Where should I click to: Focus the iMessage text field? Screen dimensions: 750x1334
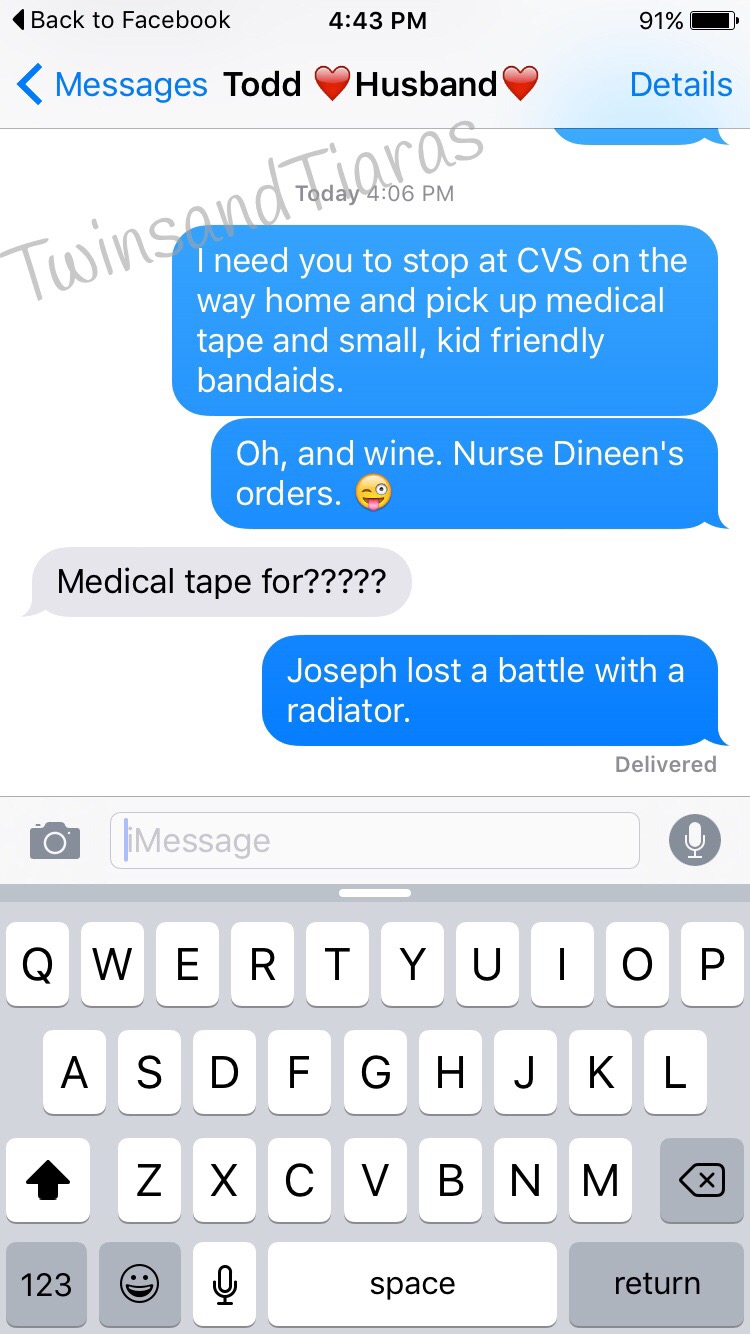[375, 841]
